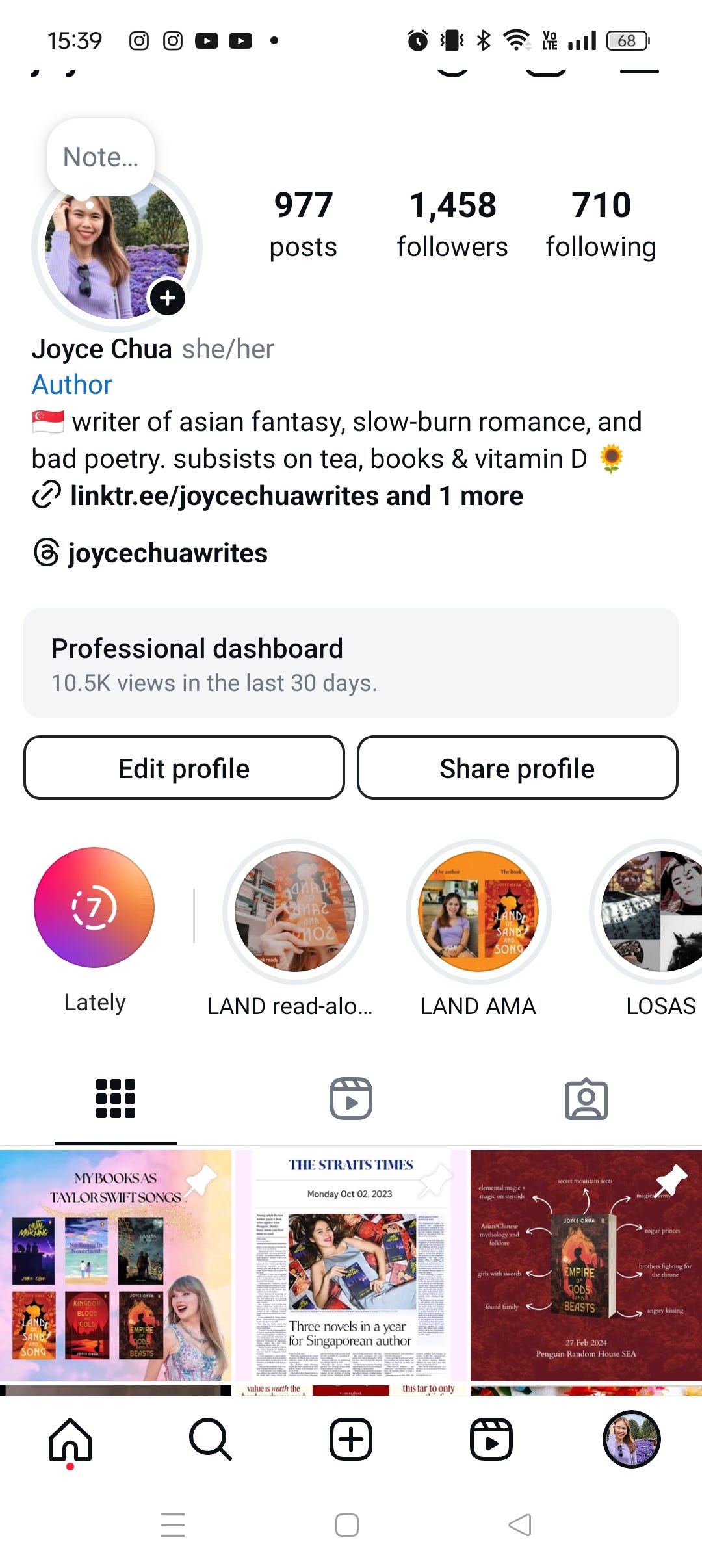The image size is (702, 1568).
Task: Open the Empire of Gods and Beasts post
Action: (x=586, y=1265)
